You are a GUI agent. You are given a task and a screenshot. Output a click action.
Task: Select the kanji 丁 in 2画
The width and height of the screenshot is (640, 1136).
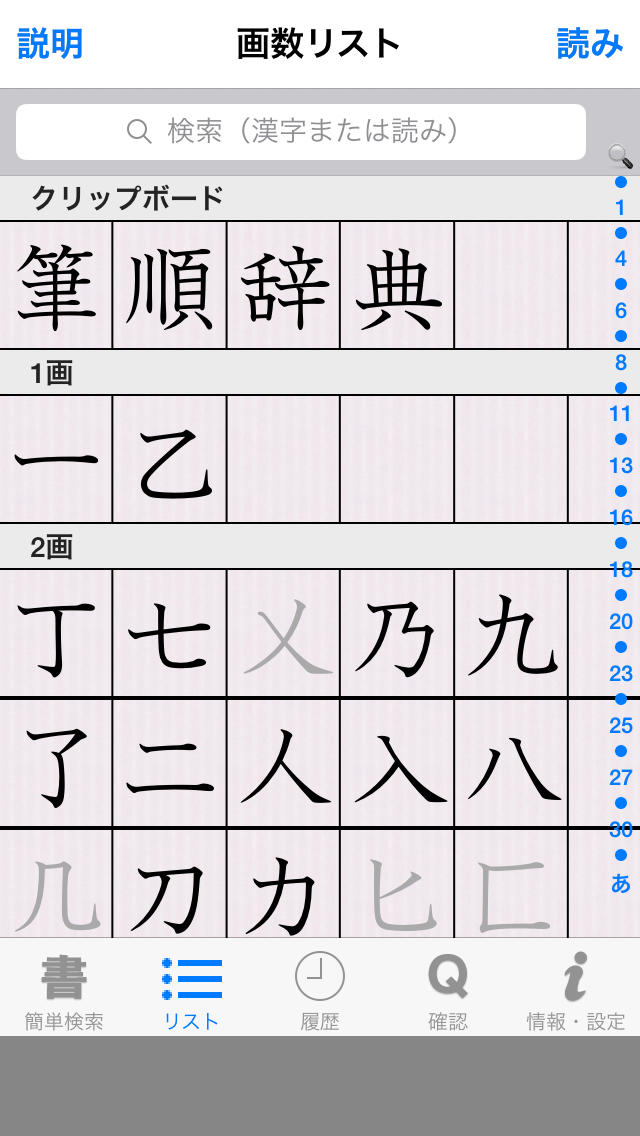point(56,634)
